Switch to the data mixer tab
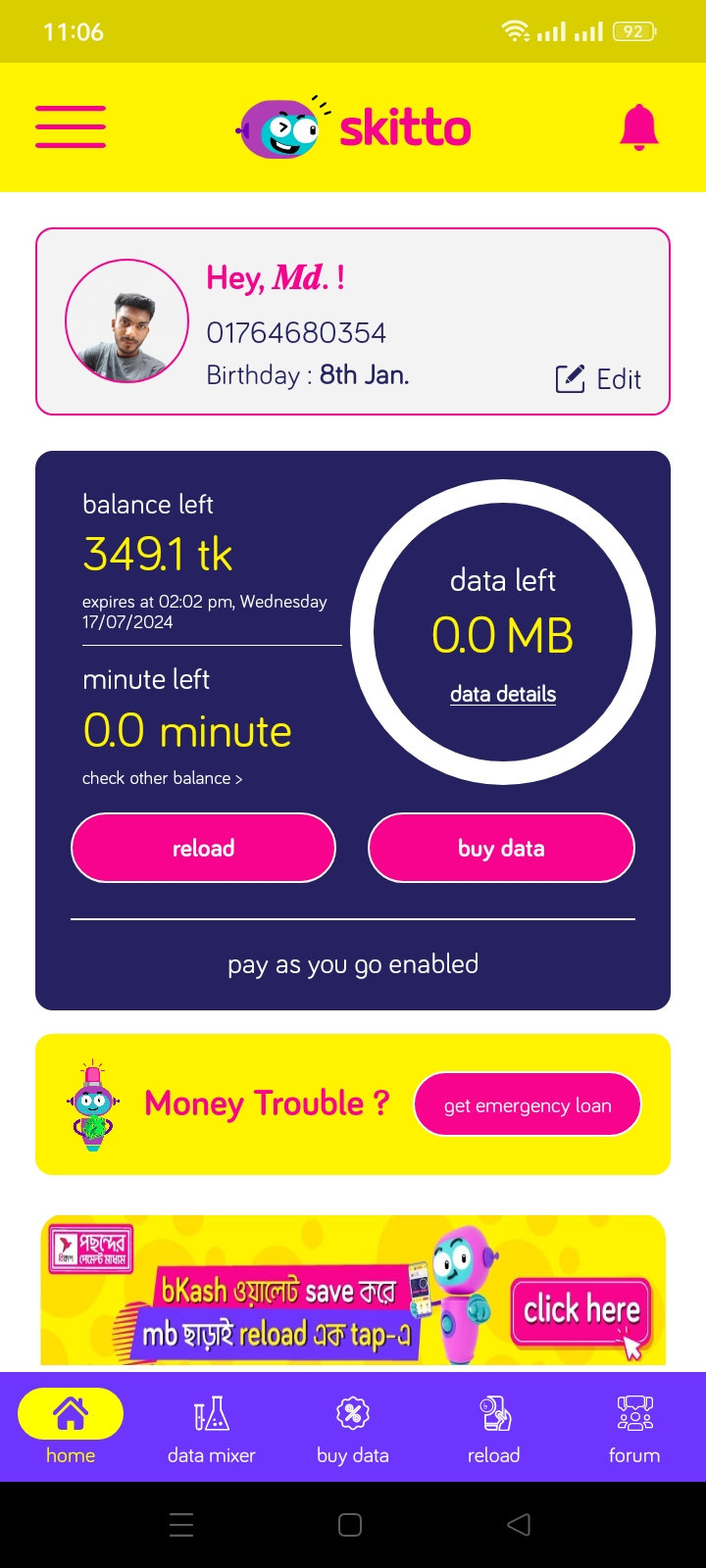706x1568 pixels. 211,1427
